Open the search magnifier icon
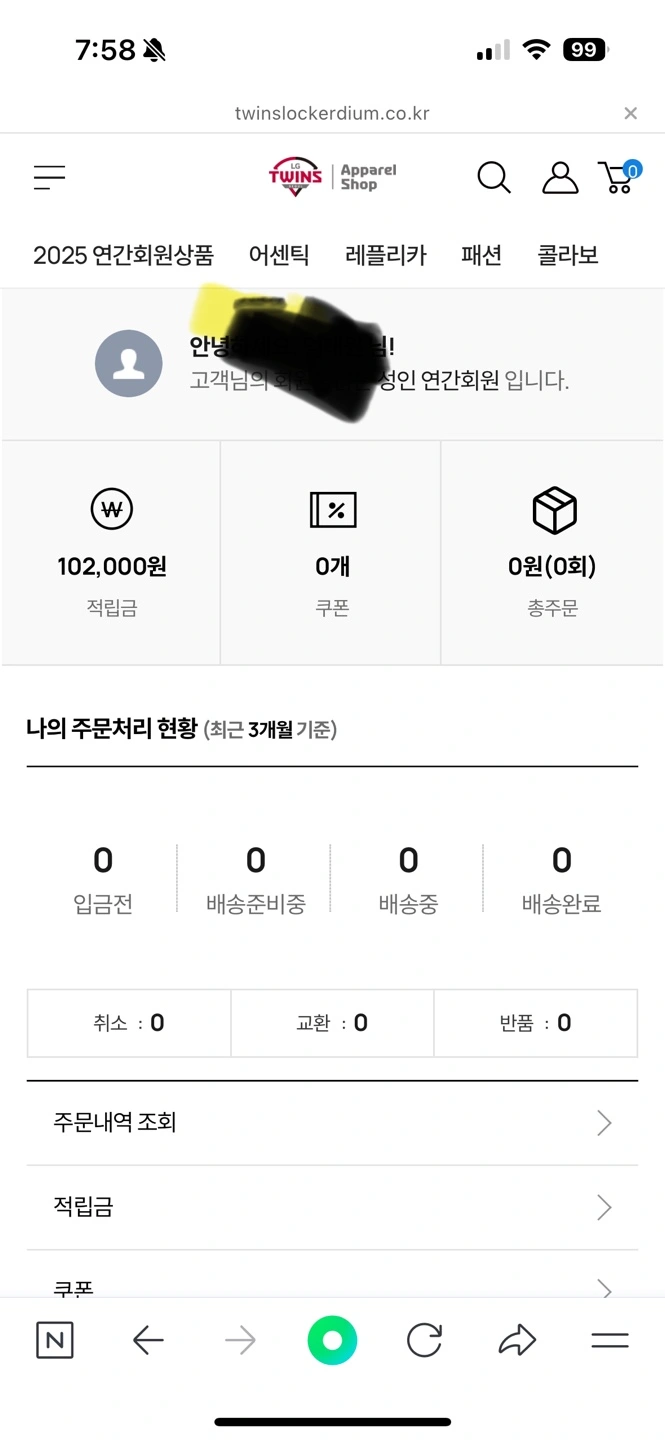This screenshot has height=1440, width=665. pos(493,178)
